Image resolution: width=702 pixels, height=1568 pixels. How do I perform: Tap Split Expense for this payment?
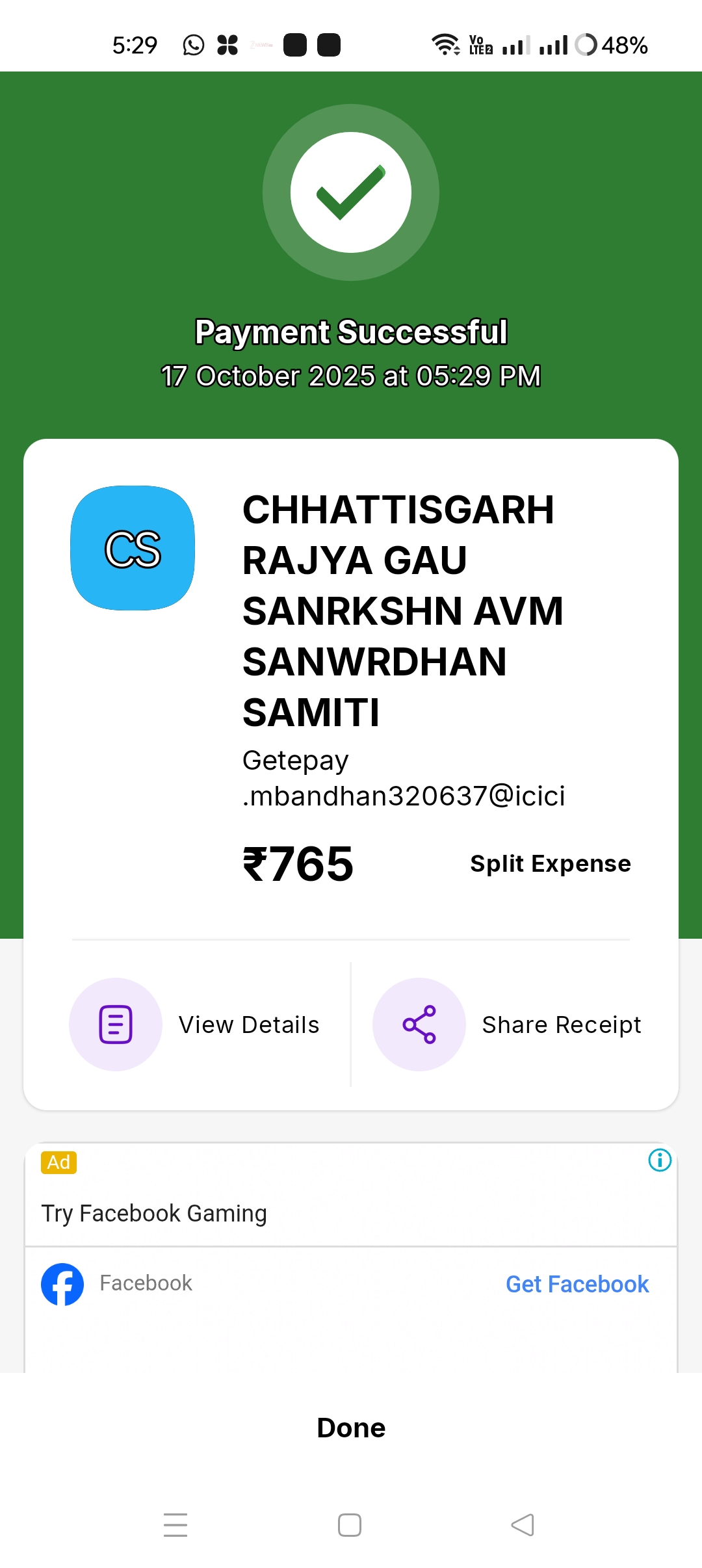pyautogui.click(x=550, y=863)
